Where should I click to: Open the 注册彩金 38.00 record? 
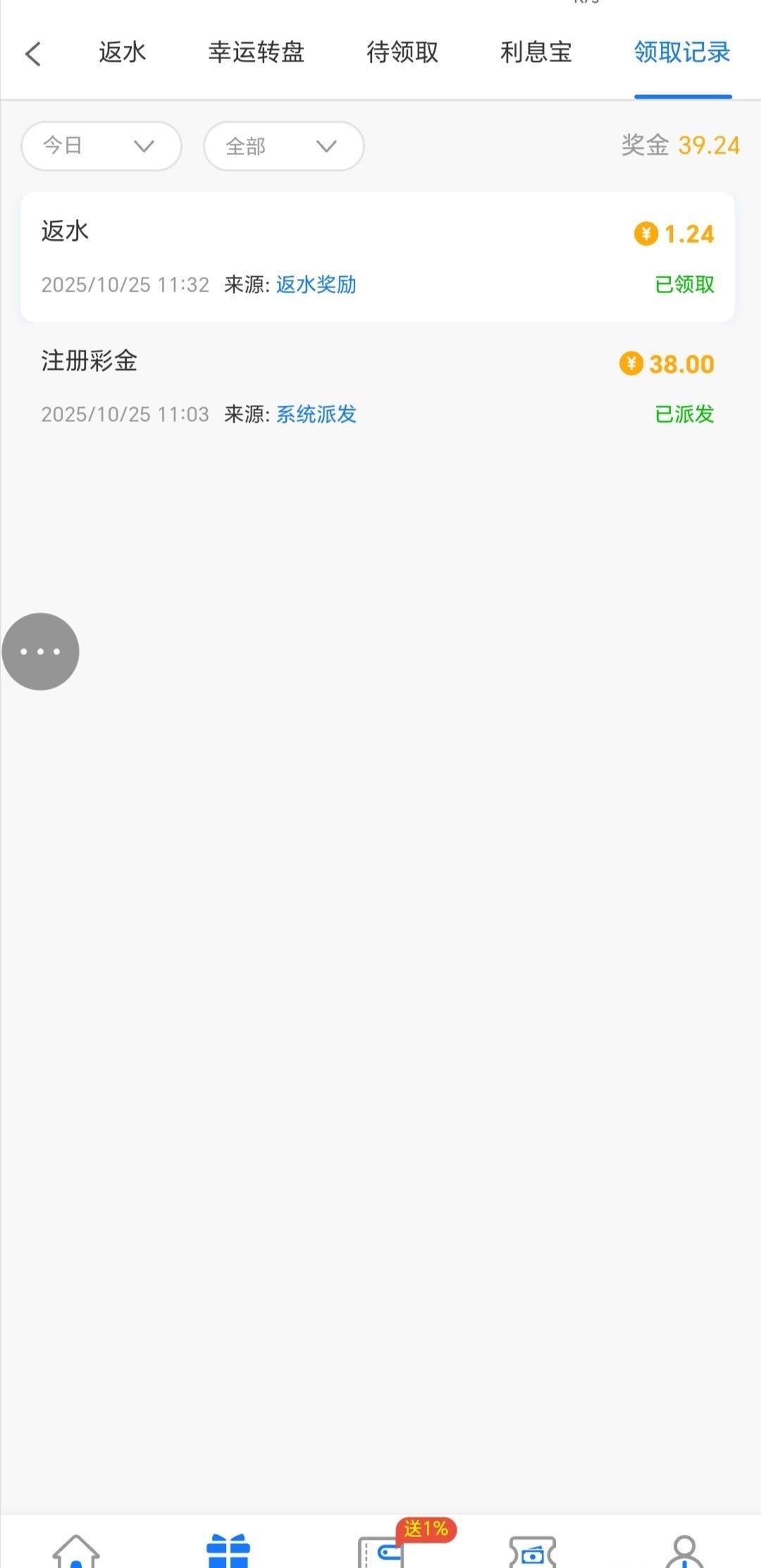378,387
